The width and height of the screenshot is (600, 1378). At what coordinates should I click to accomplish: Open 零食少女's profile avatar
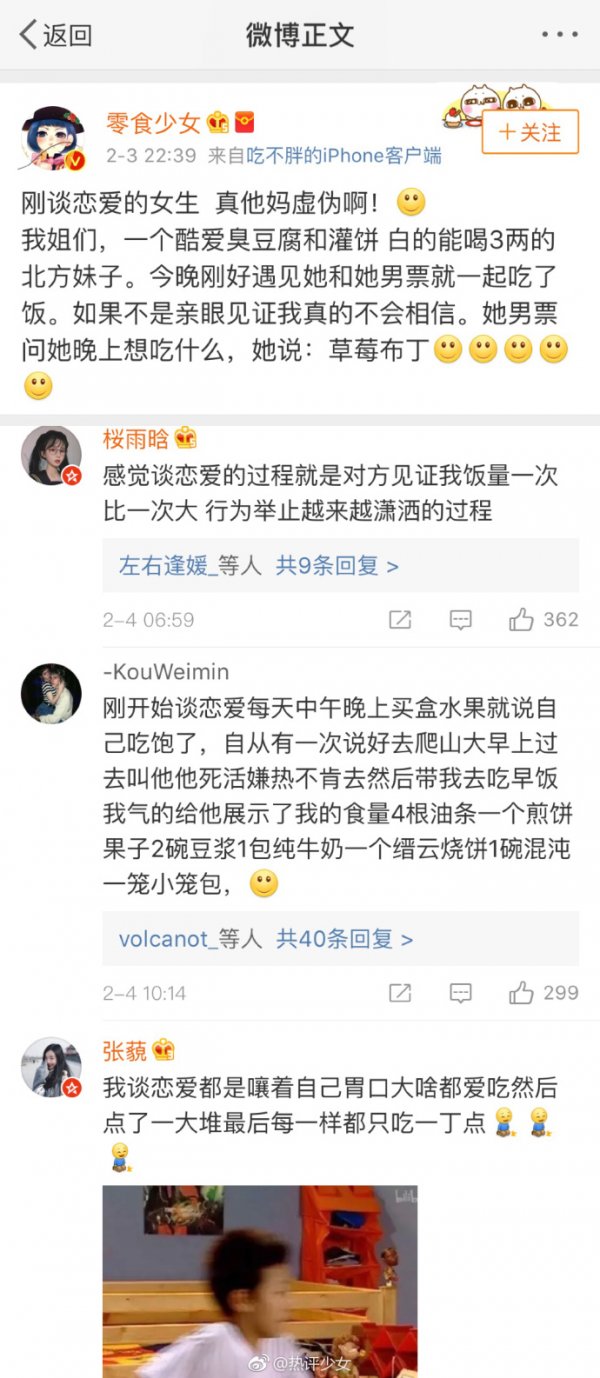tap(52, 137)
